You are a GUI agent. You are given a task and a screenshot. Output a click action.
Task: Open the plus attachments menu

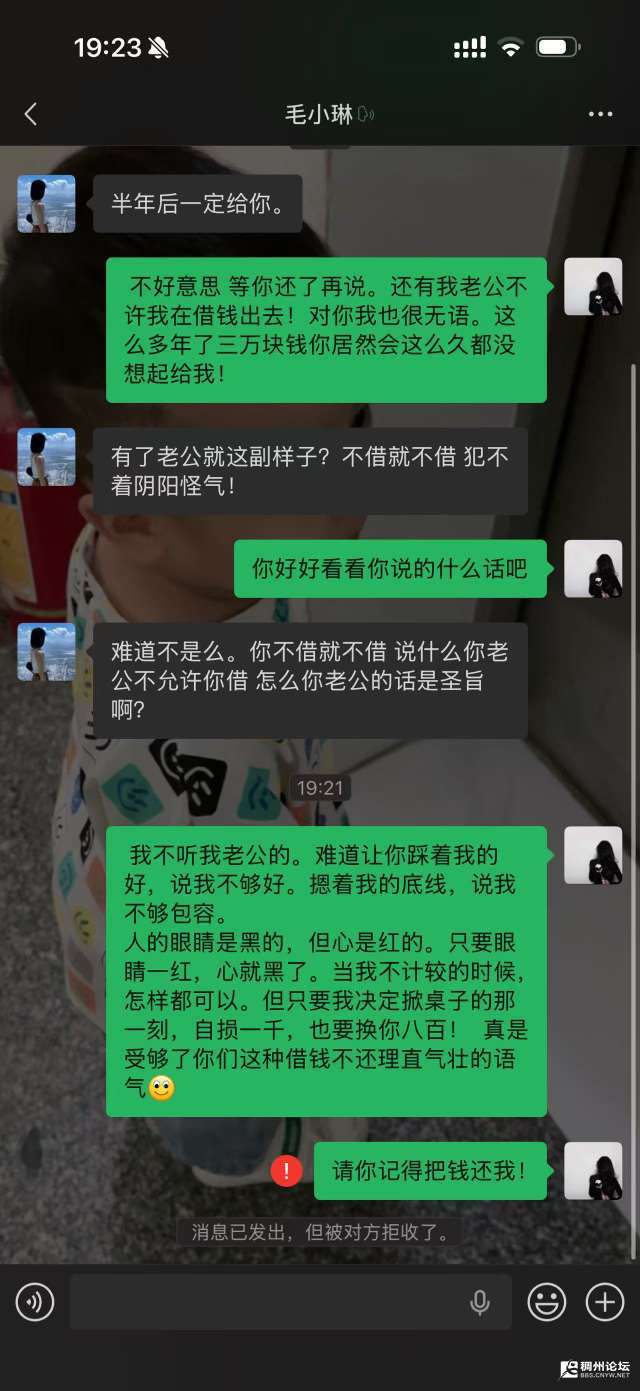[605, 1301]
